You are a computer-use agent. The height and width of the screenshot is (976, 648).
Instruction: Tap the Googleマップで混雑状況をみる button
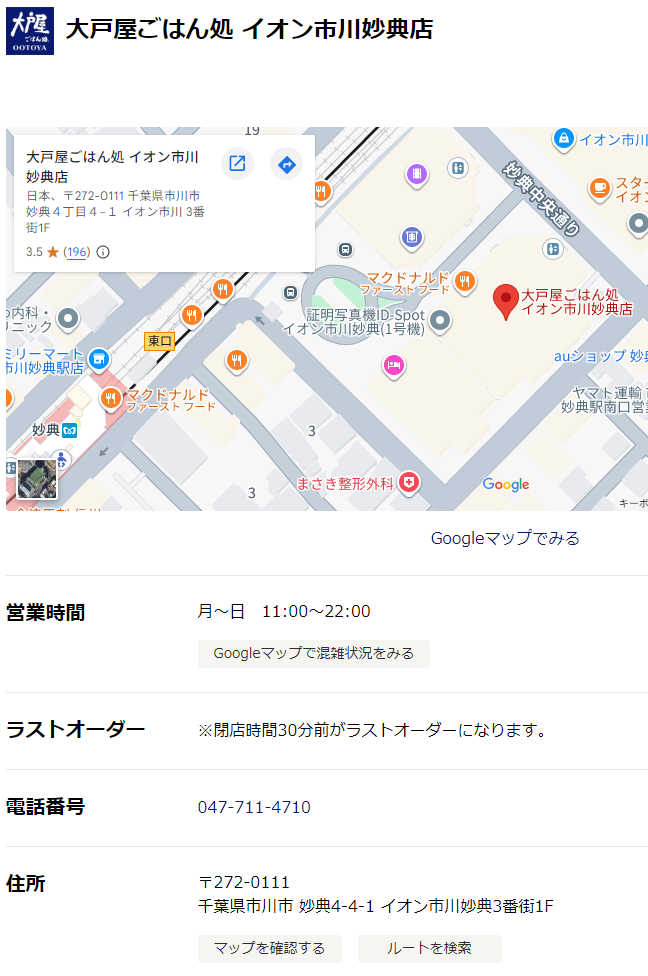click(x=313, y=654)
